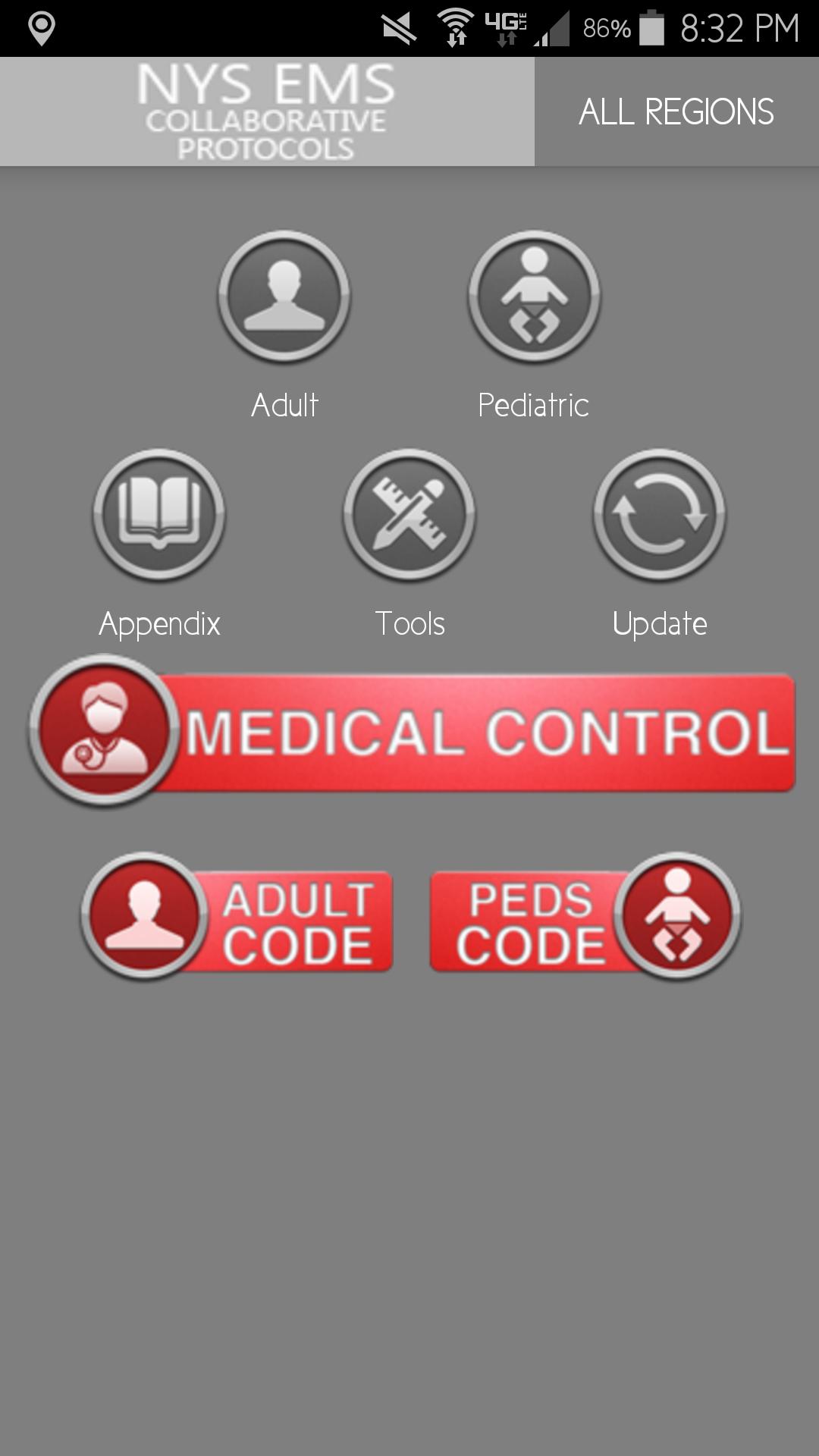Tap Update to refresh protocols
The width and height of the screenshot is (819, 1456).
tap(659, 516)
